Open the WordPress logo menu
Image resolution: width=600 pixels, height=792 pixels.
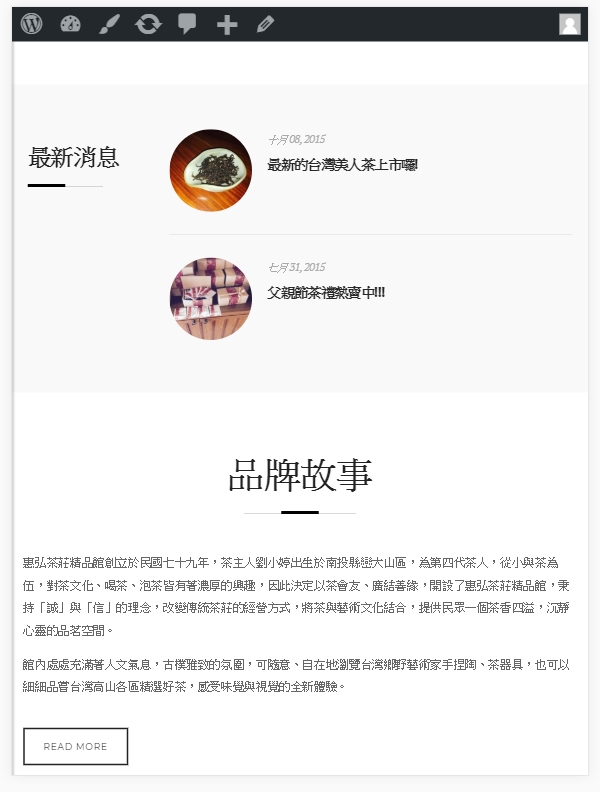pos(32,24)
